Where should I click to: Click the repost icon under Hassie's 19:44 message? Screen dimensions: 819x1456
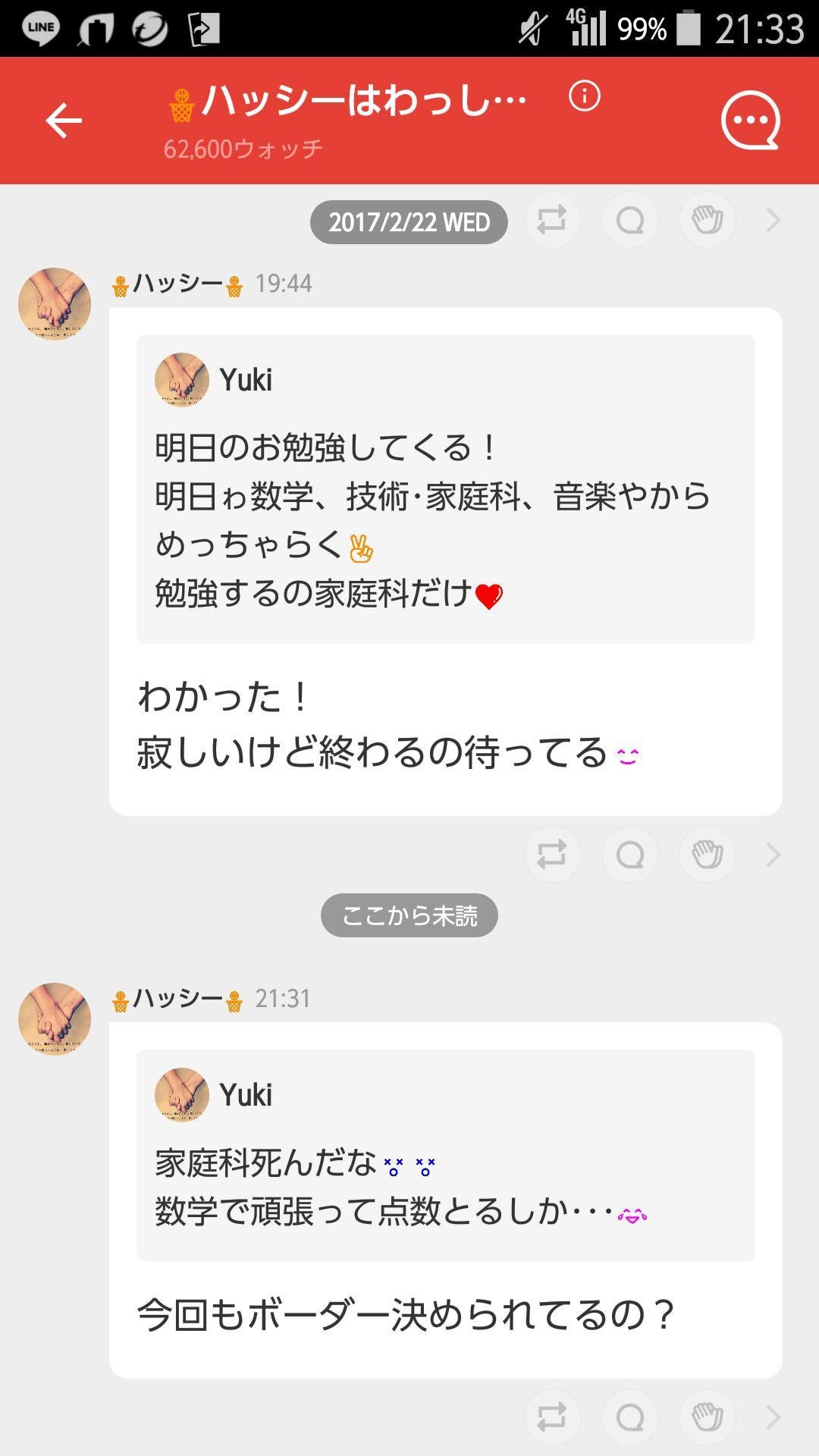(552, 854)
